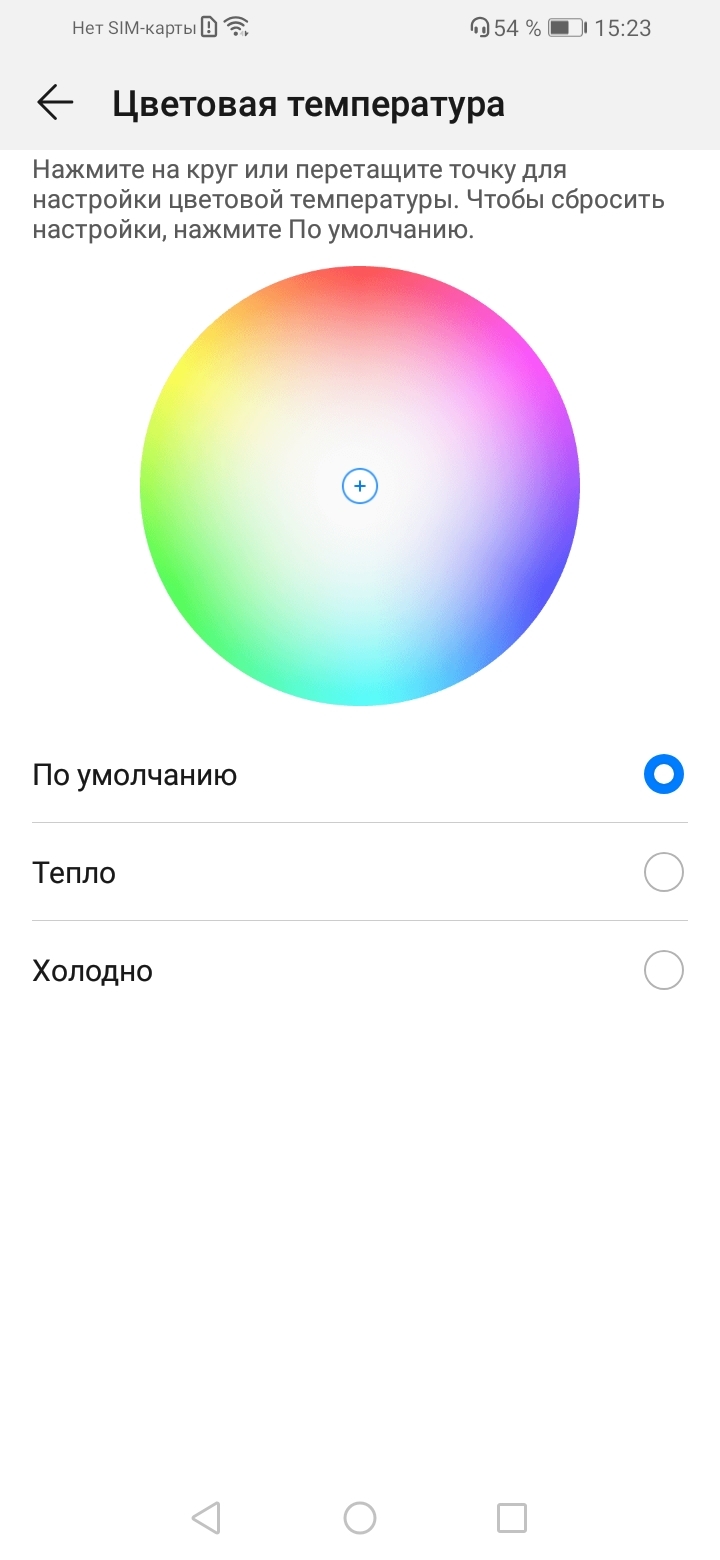
Task: Tap the battery icon in the status bar
Action: tap(565, 27)
